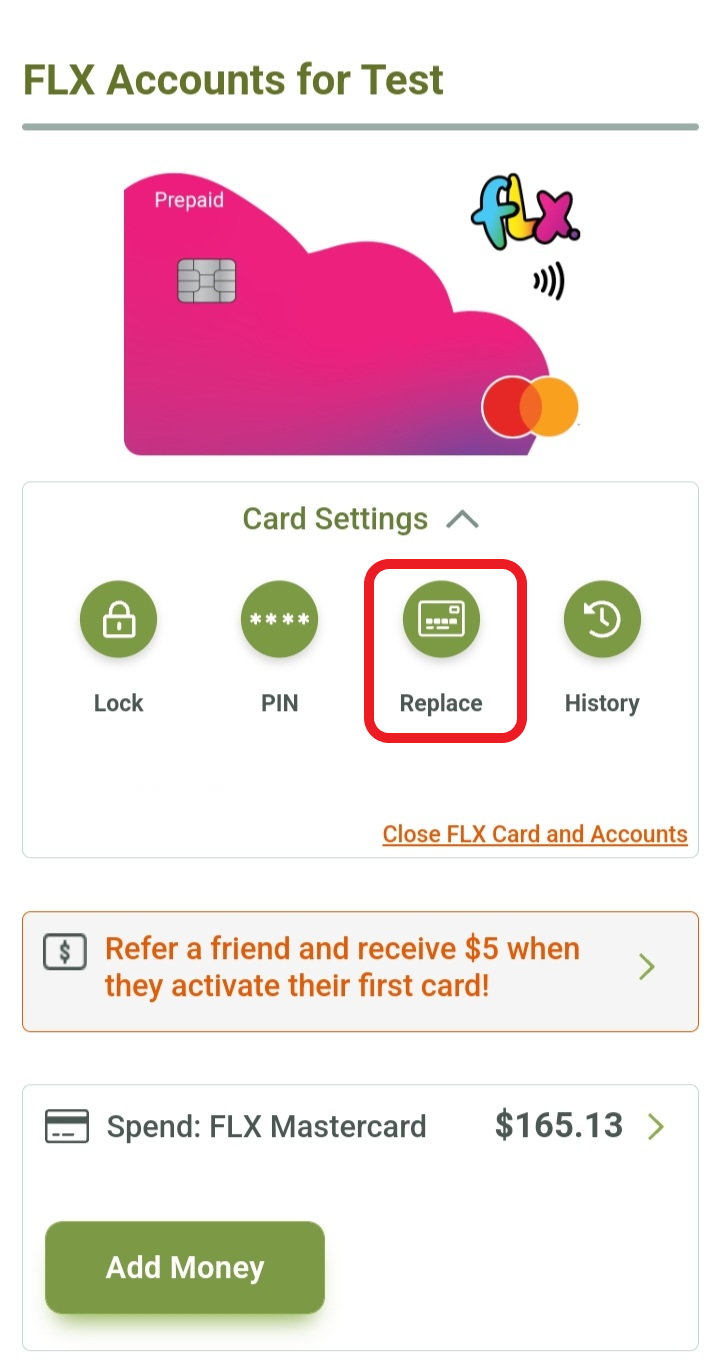Open the PIN card setting
The width and height of the screenshot is (720, 1363).
click(x=279, y=621)
